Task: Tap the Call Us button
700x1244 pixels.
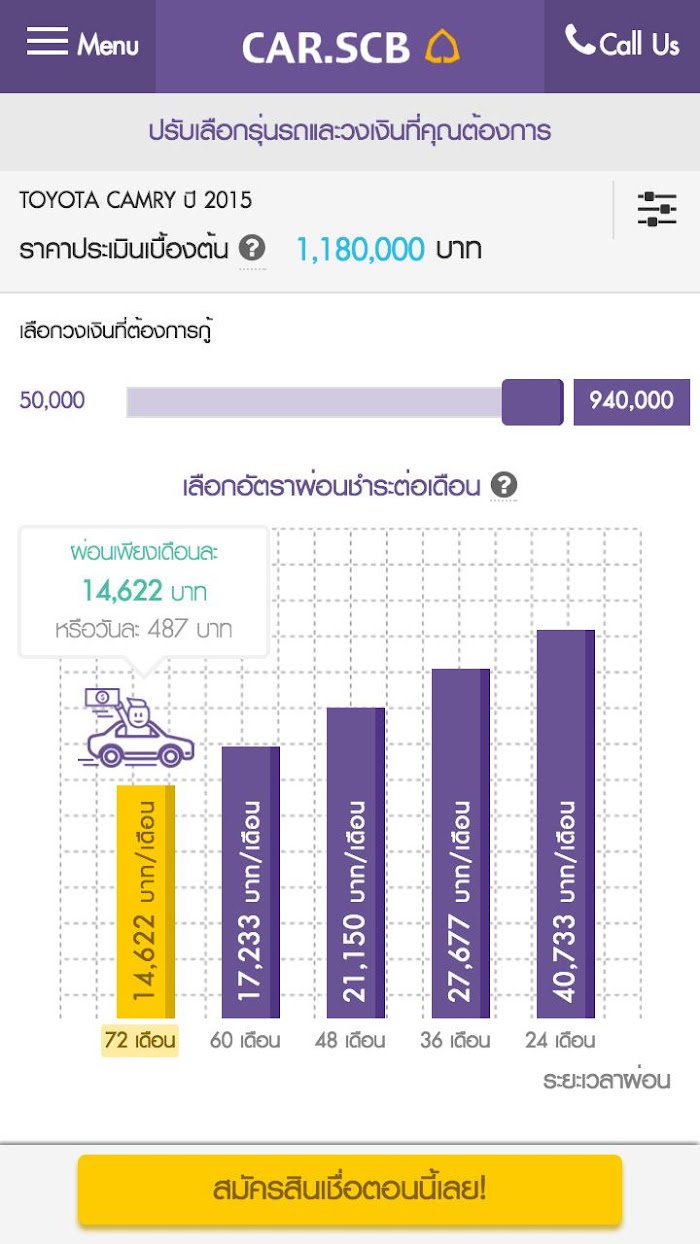Action: coord(621,44)
